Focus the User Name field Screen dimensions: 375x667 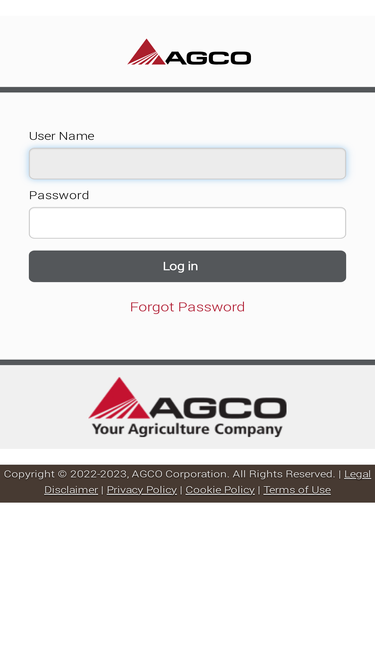(x=188, y=164)
